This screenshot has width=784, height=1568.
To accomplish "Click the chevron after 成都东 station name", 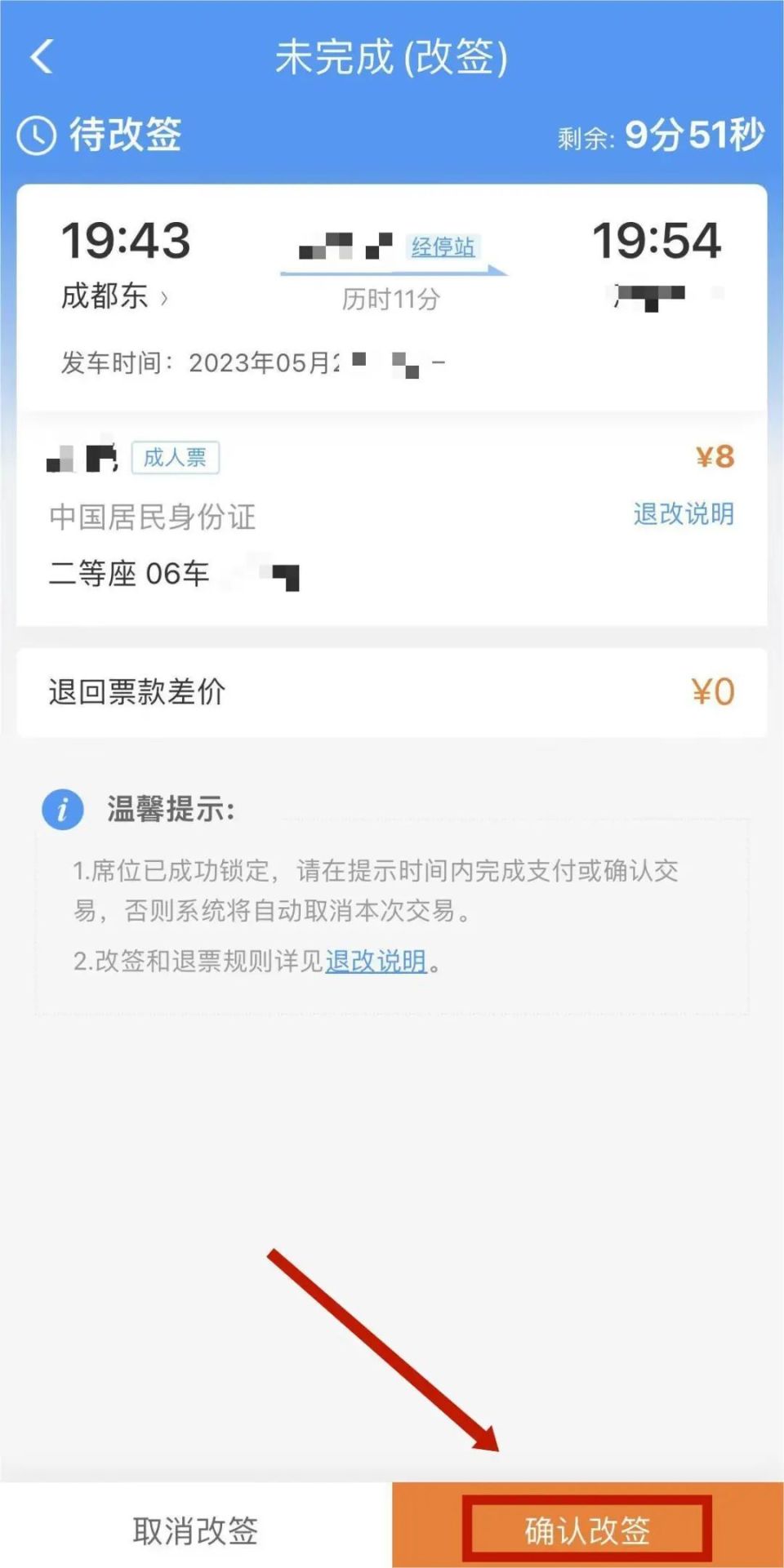I will tap(166, 298).
